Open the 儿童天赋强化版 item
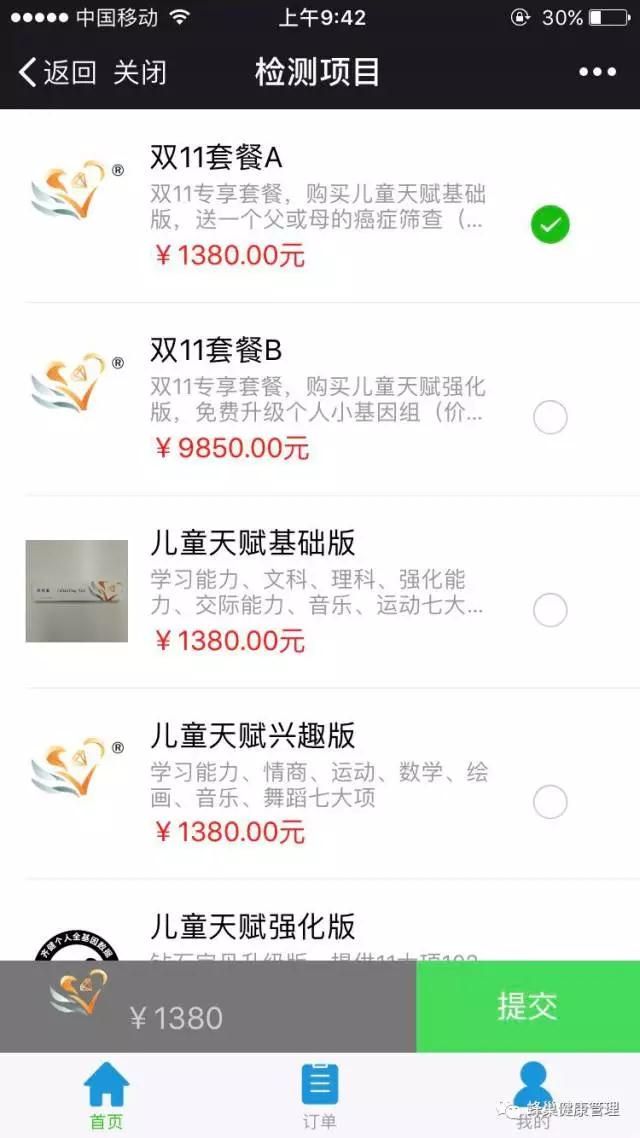This screenshot has height=1138, width=640. click(253, 927)
